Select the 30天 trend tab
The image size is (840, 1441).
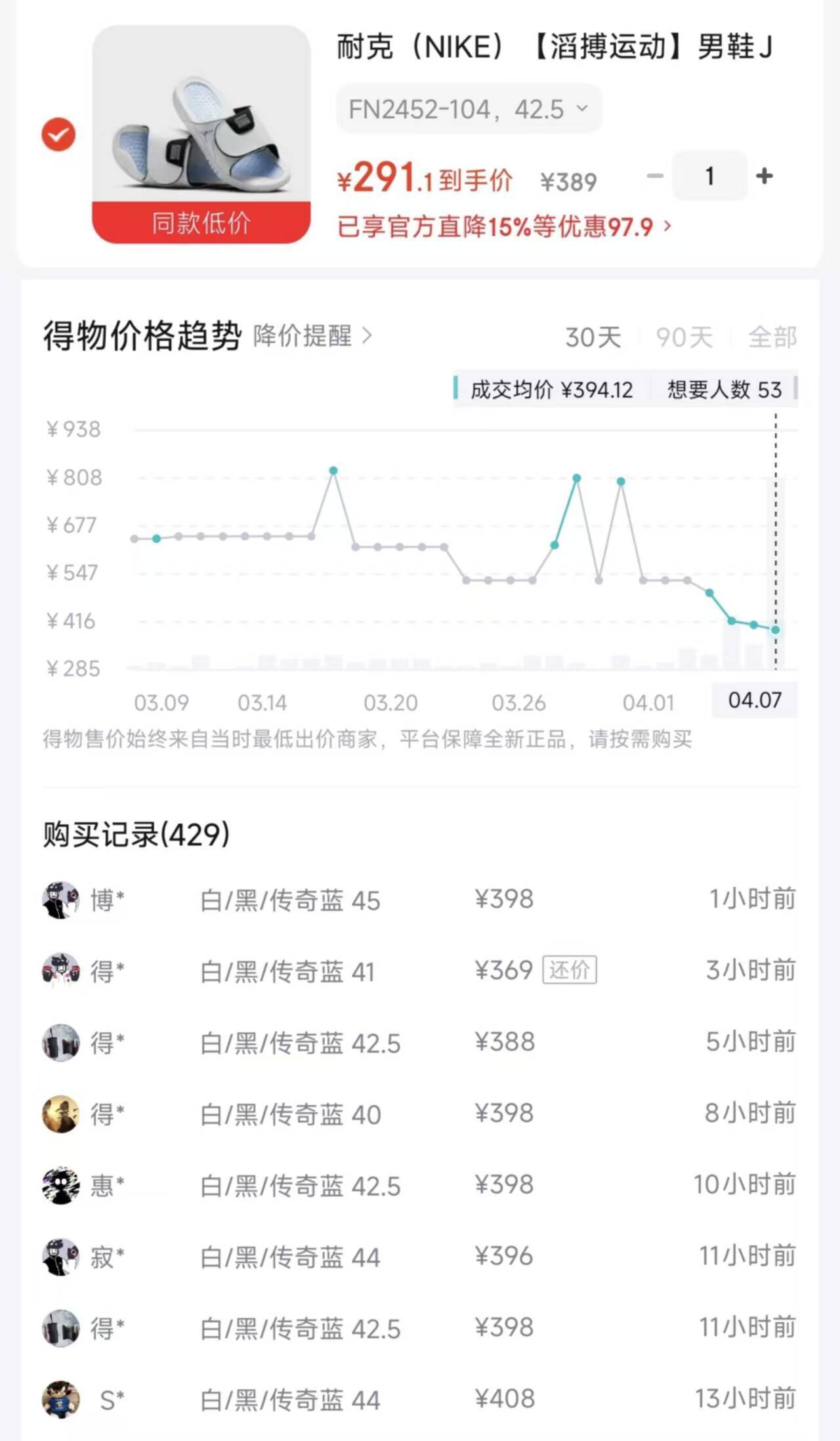pyautogui.click(x=593, y=335)
